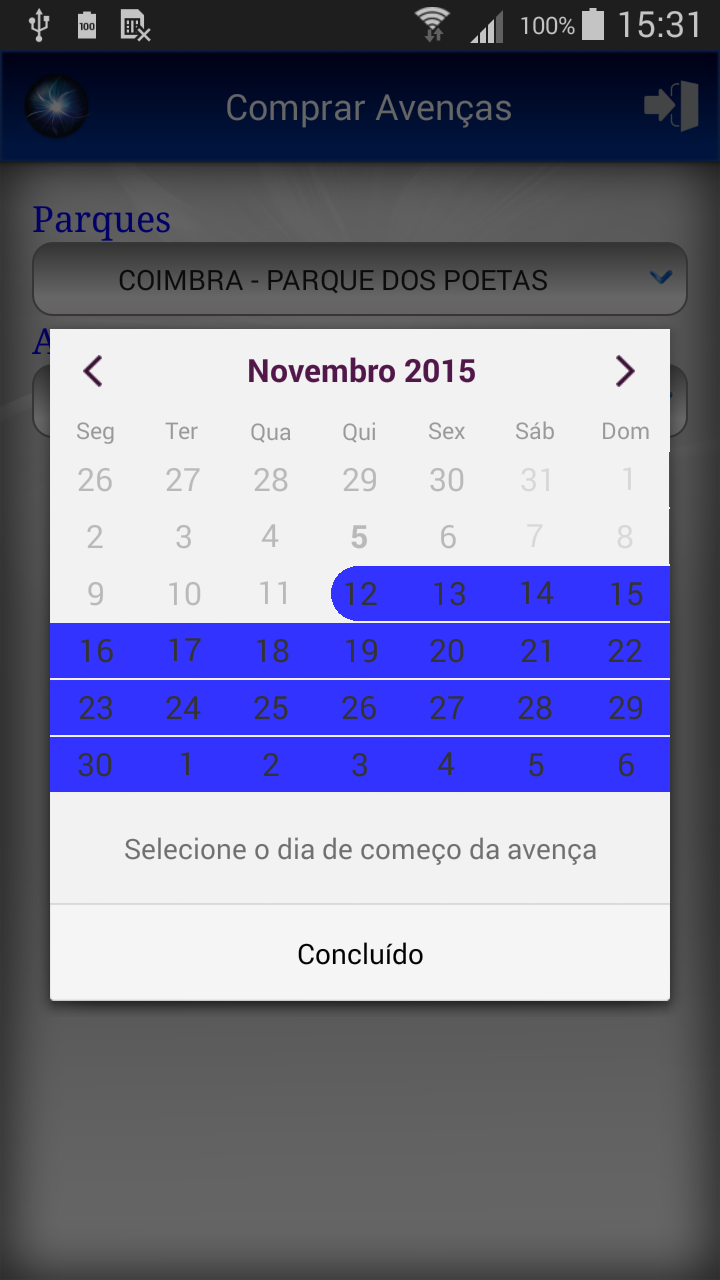Viewport: 720px width, 1280px height.
Task: Select November 18 in calendar grid
Action: (x=271, y=651)
